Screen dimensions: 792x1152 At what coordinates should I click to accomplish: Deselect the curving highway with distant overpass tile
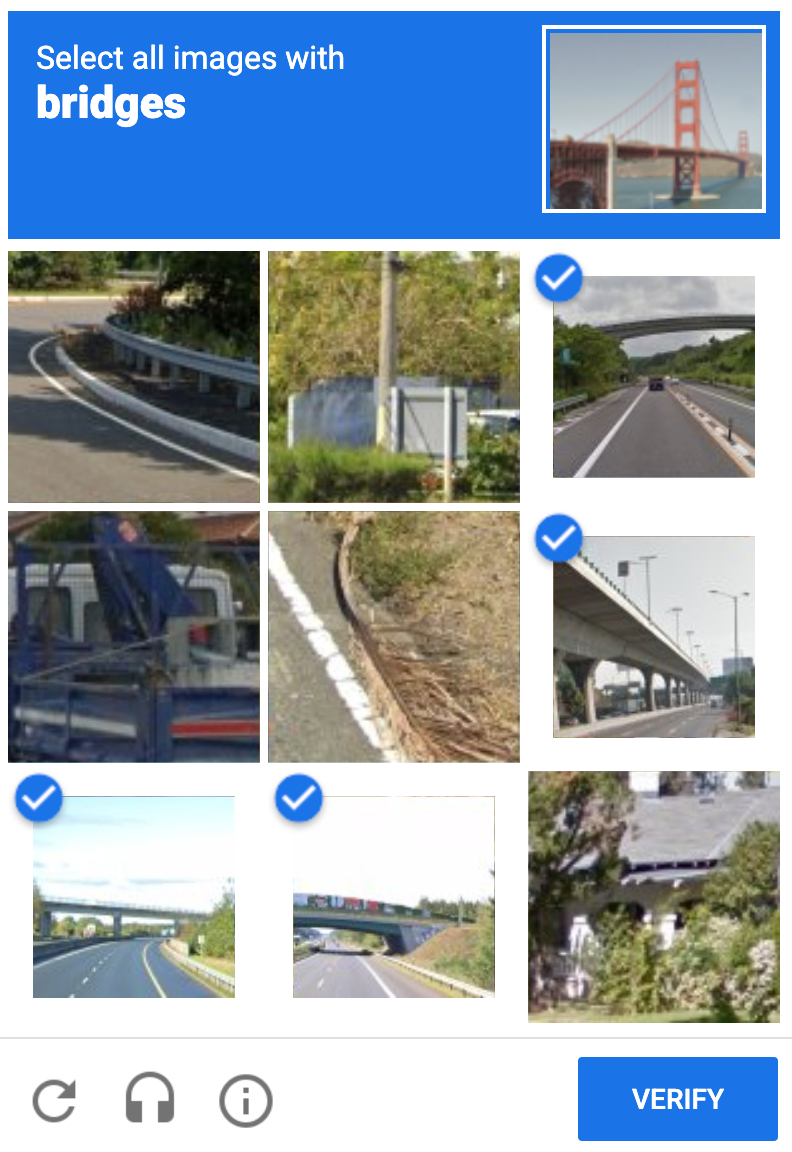click(x=134, y=897)
